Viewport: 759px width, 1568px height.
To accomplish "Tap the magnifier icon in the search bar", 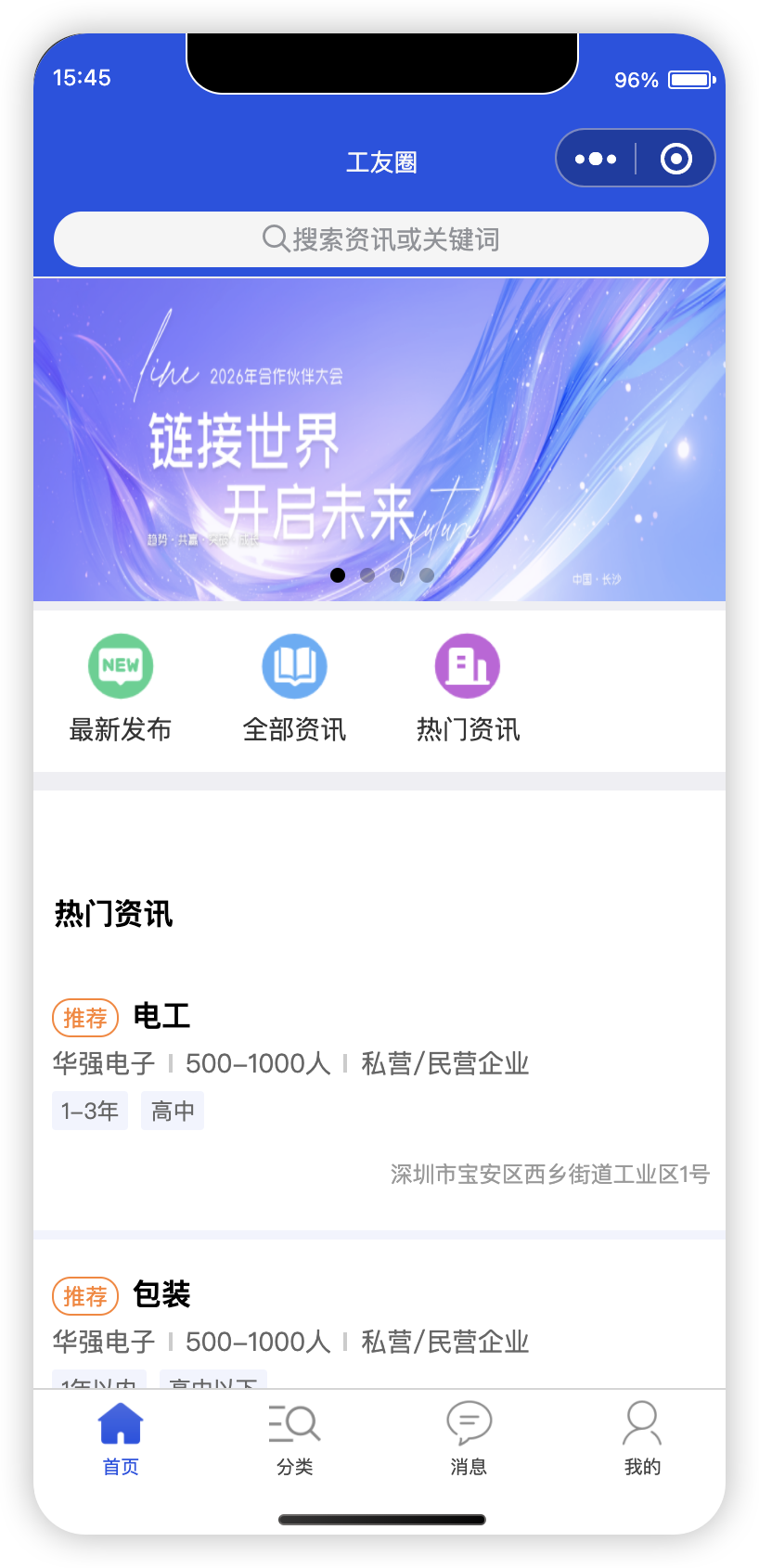I will tap(274, 238).
